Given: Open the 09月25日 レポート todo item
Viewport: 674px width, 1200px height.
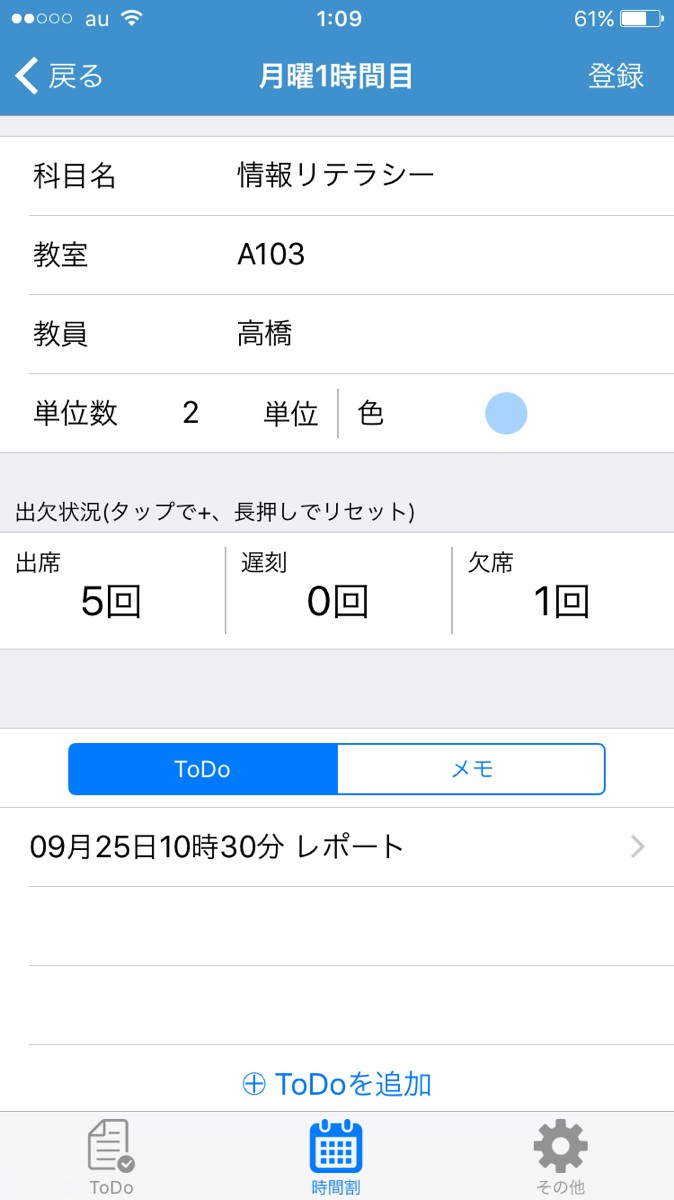Looking at the screenshot, I should [x=337, y=847].
